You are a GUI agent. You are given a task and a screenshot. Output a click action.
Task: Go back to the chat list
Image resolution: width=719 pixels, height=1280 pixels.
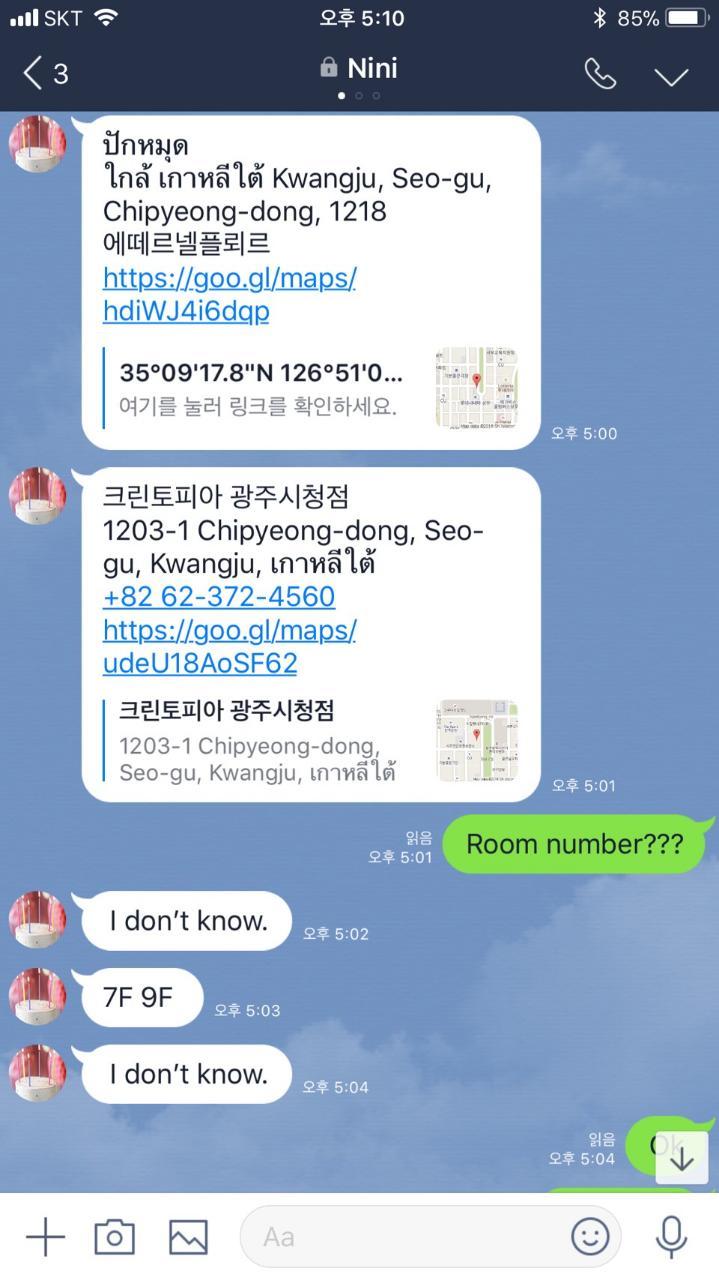45,73
